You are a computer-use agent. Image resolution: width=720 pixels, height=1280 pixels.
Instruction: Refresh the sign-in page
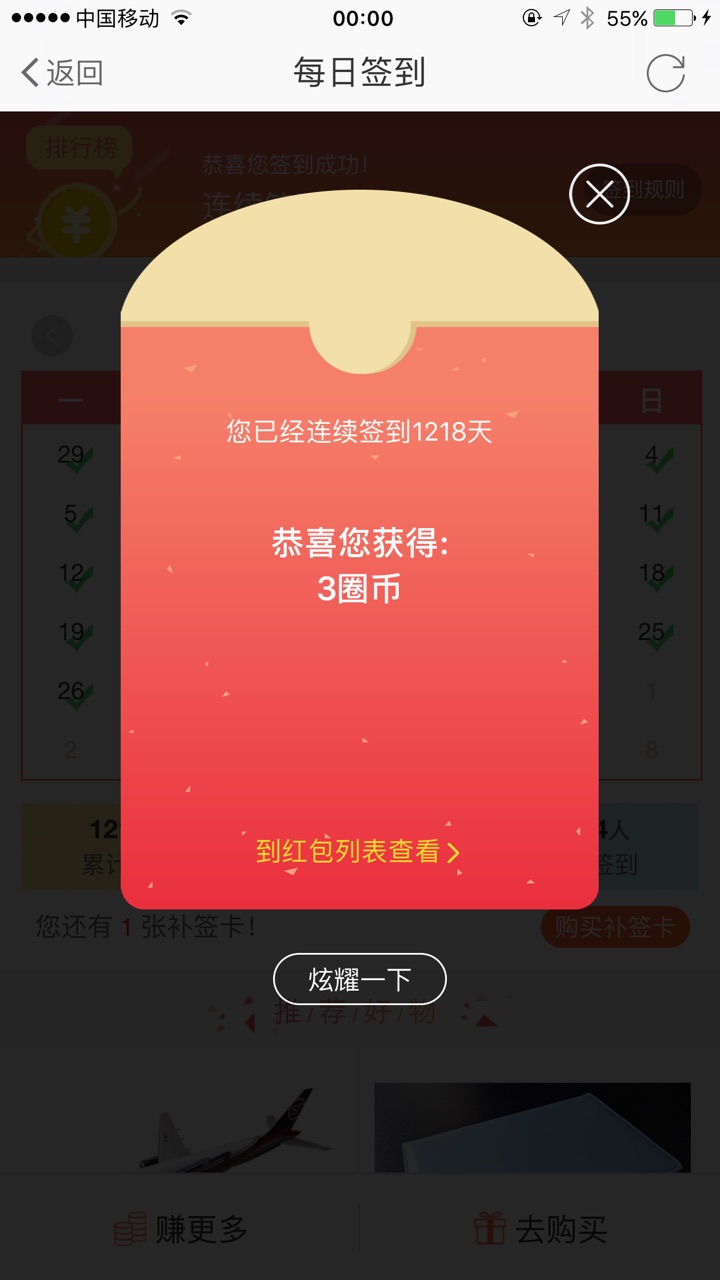tap(665, 73)
